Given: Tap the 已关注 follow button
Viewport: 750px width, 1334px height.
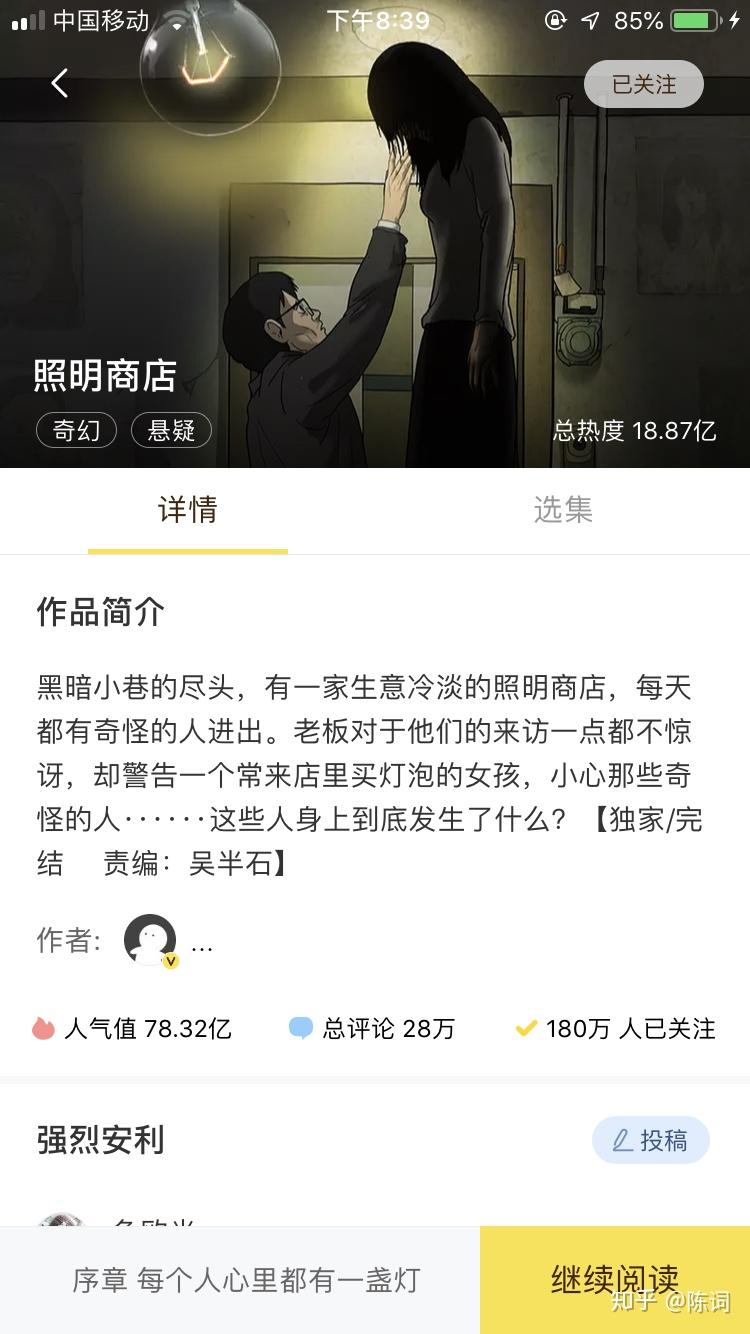Looking at the screenshot, I should 643,85.
